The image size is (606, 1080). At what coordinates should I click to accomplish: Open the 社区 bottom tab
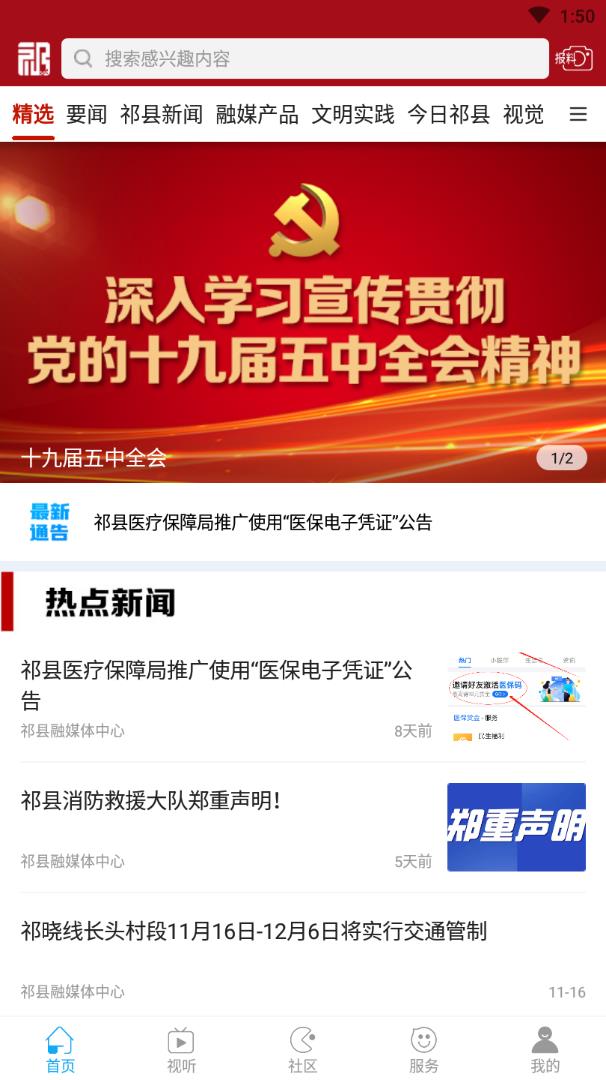click(x=303, y=1049)
